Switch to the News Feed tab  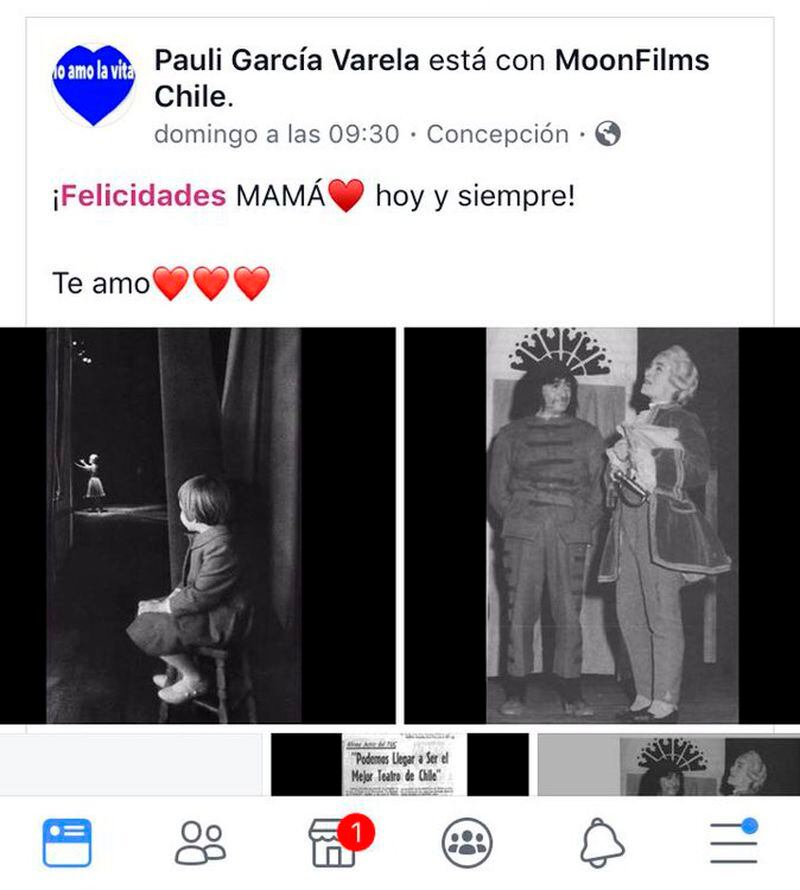click(x=67, y=842)
